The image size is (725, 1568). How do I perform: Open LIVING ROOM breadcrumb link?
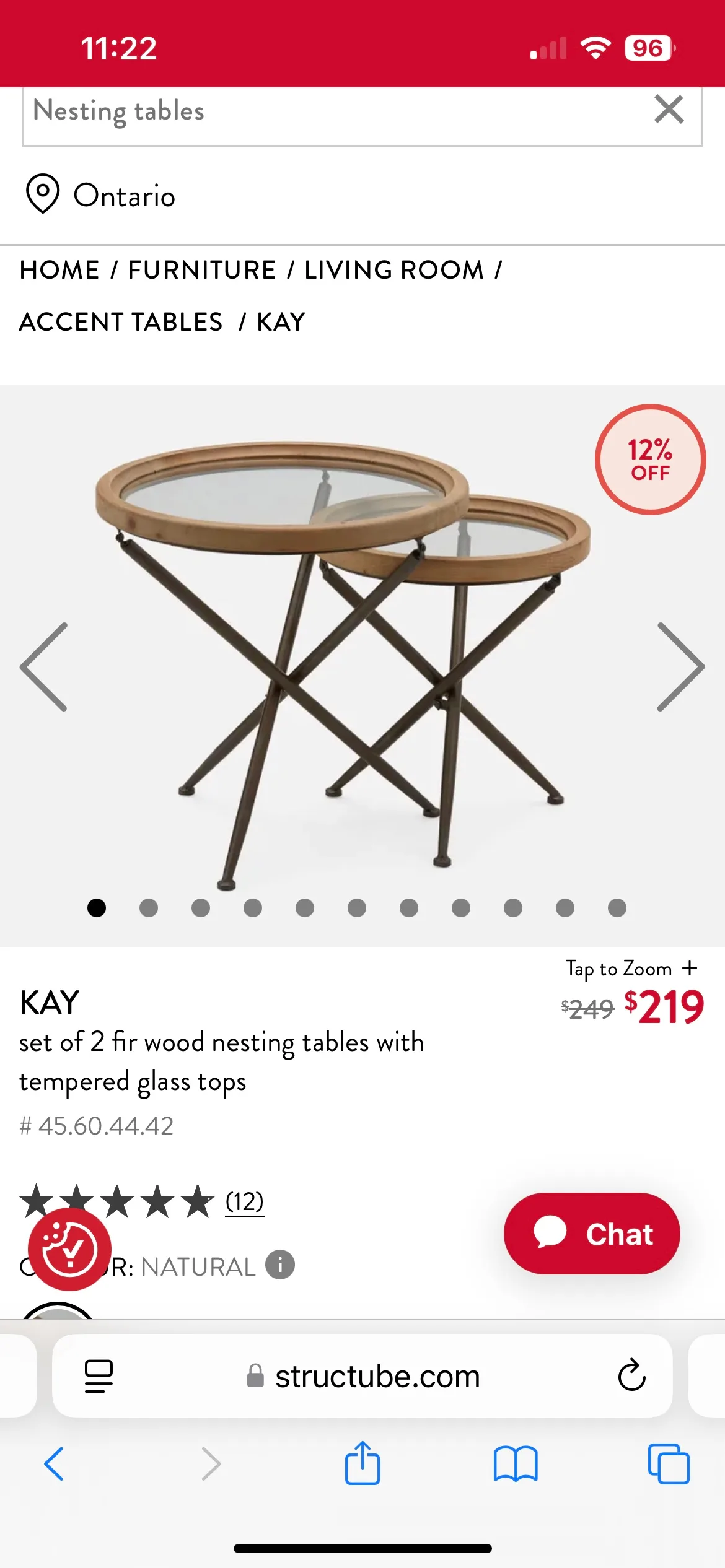coord(393,270)
